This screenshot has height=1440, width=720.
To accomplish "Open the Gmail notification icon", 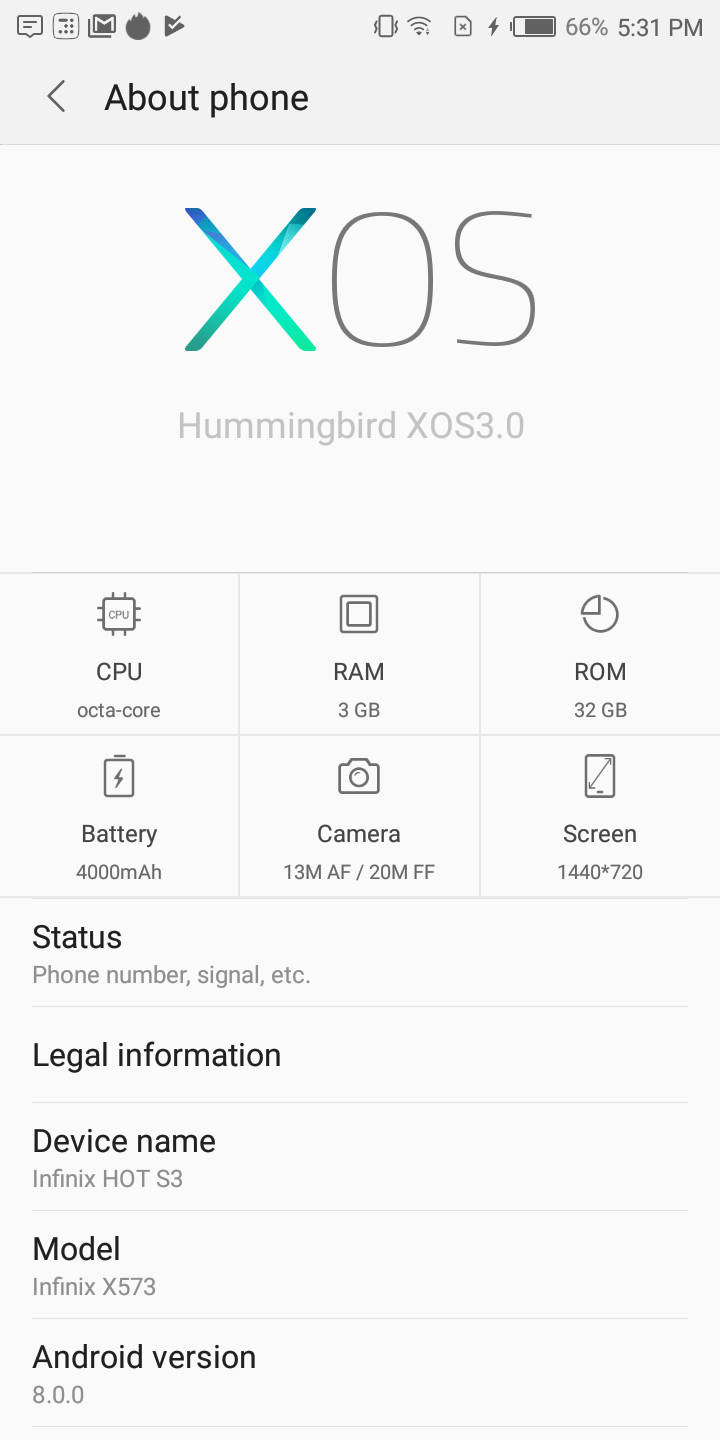I will pos(101,25).
